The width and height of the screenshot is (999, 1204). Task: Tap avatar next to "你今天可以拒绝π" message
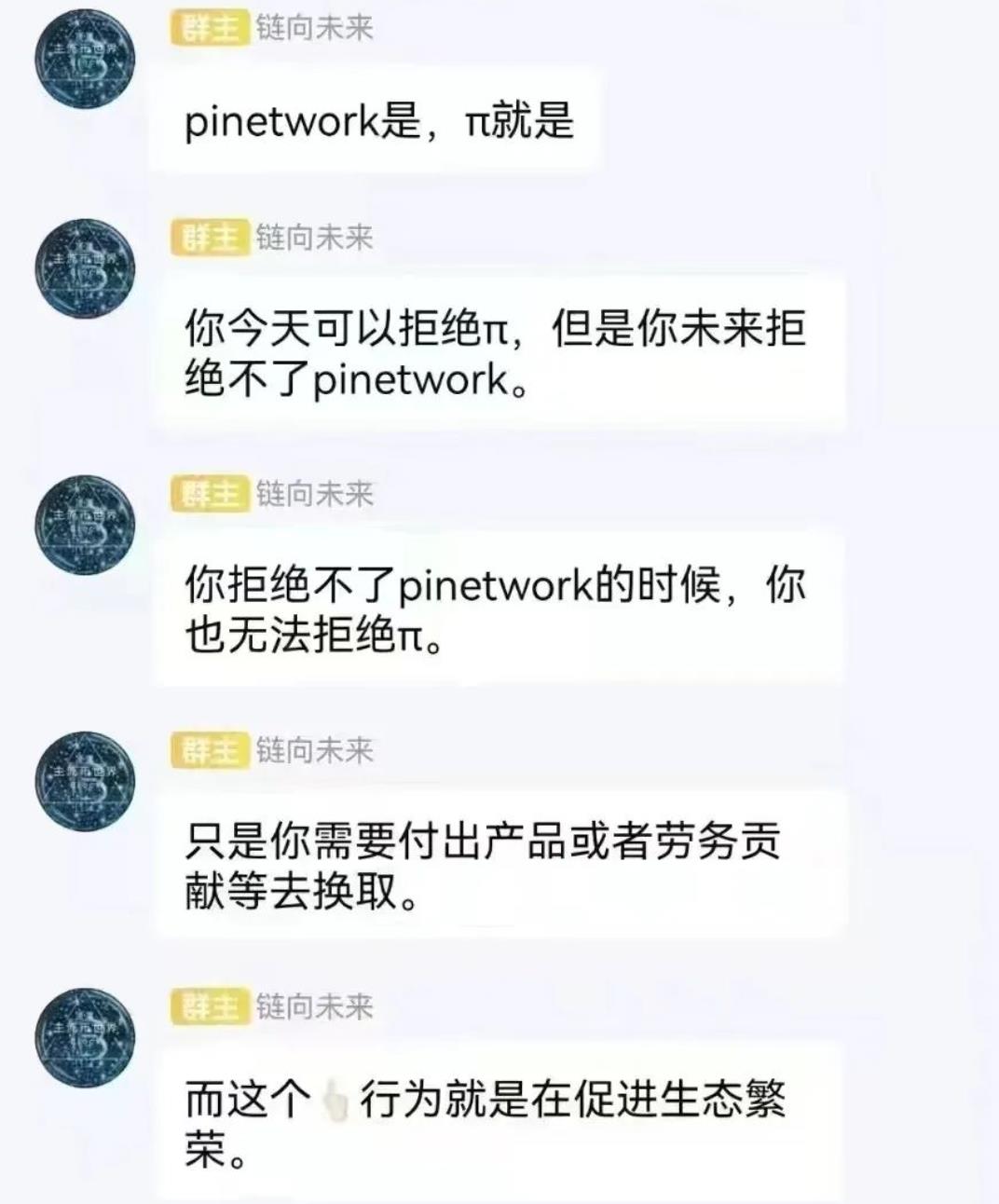[85, 269]
